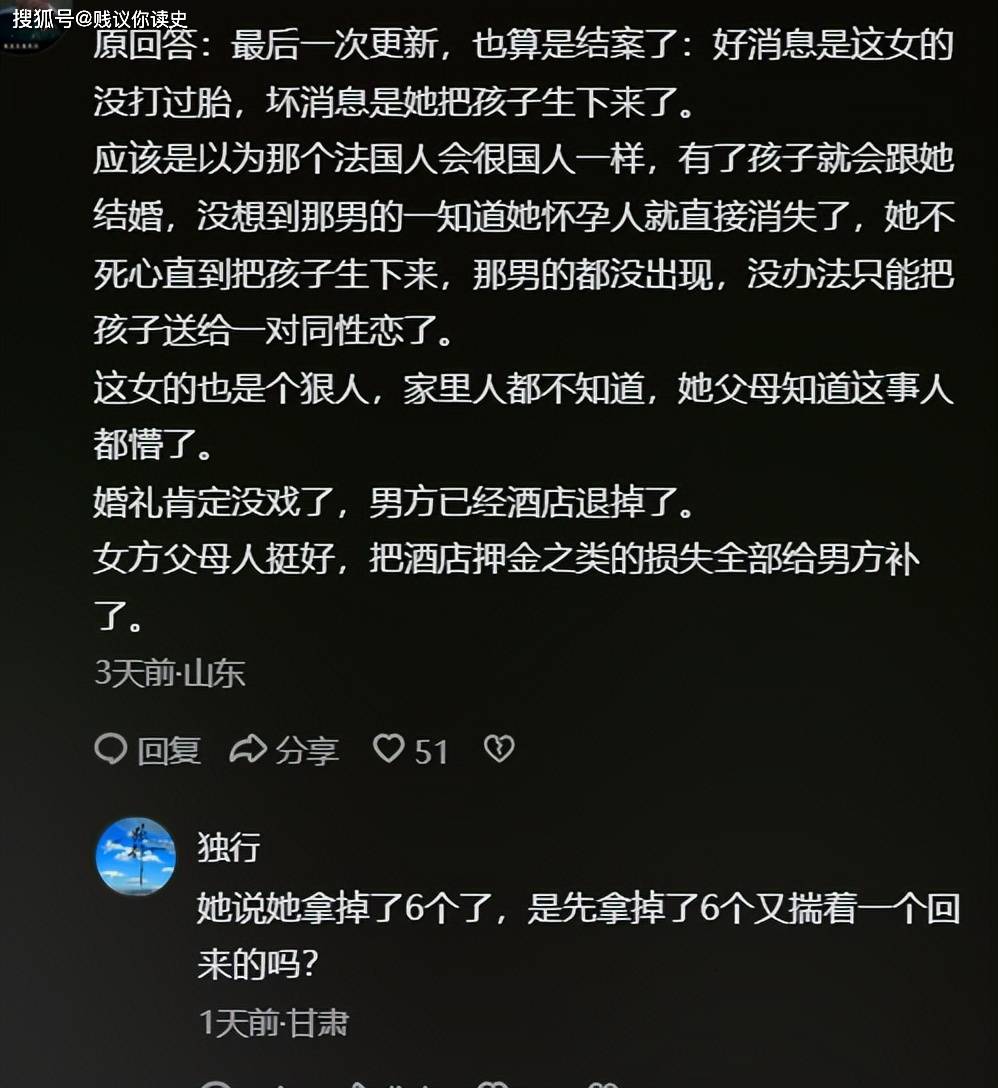View 独行's avatar thumbnail
Image resolution: width=998 pixels, height=1088 pixels.
click(x=136, y=857)
